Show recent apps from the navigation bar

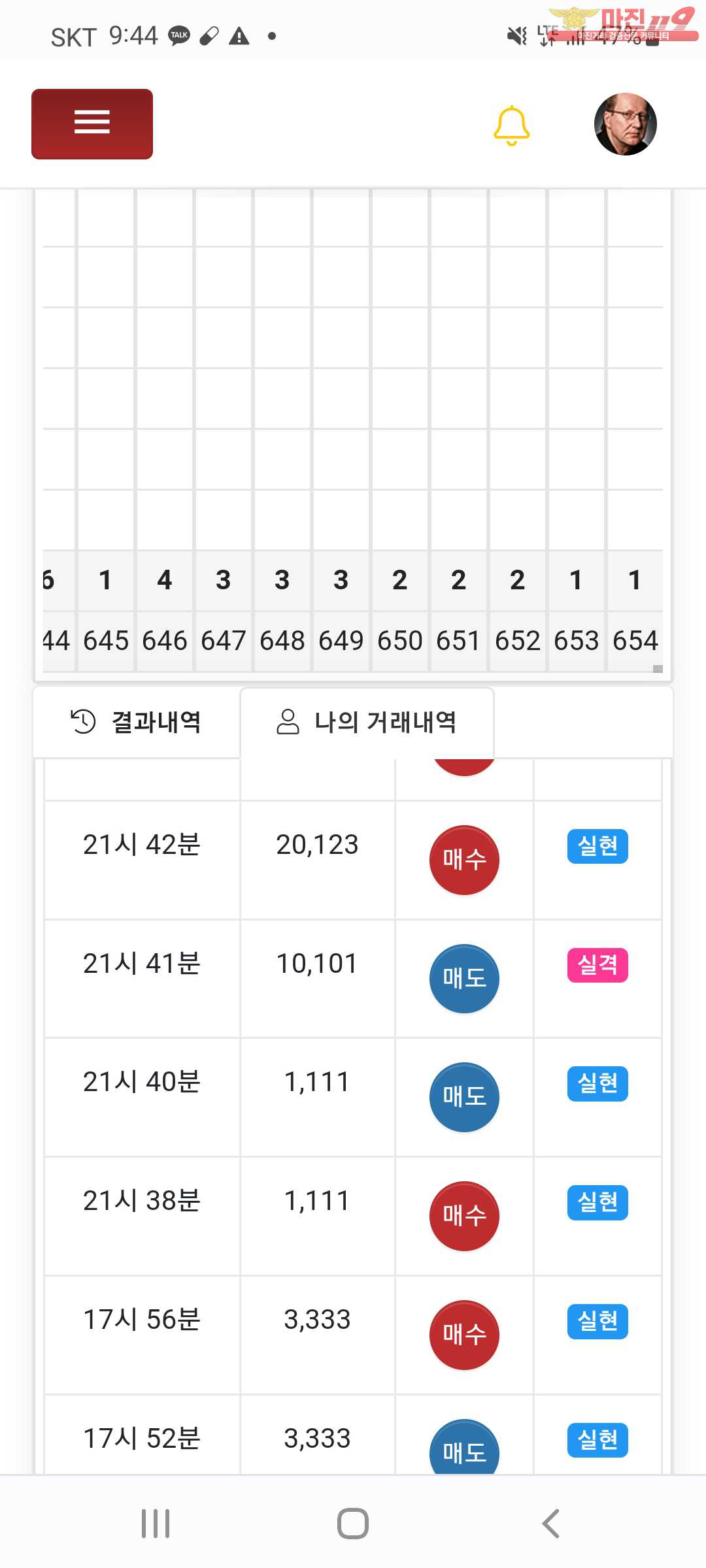point(156,1524)
